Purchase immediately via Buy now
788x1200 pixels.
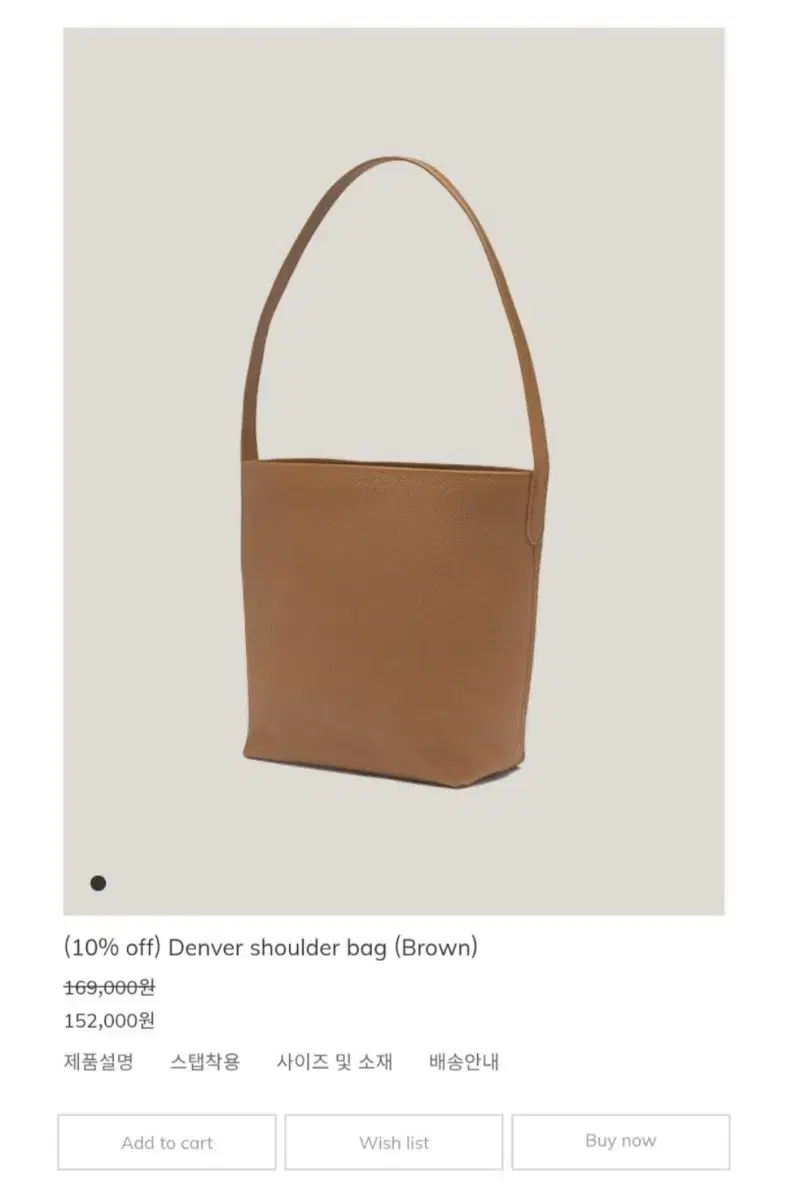(x=621, y=1142)
